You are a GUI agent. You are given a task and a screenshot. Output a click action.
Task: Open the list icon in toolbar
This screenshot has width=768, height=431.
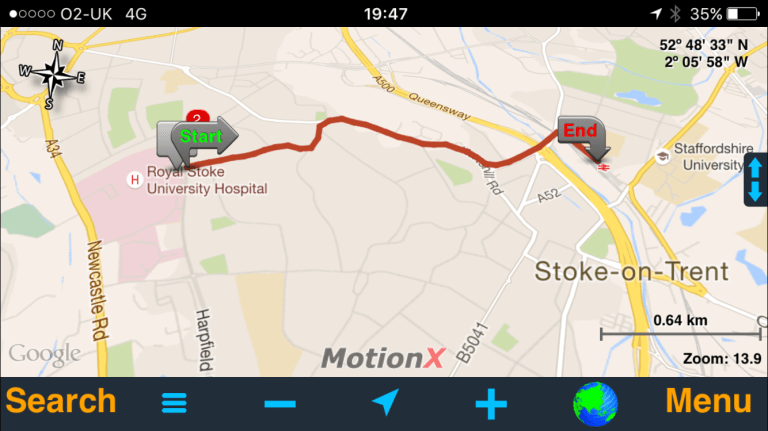tap(175, 404)
